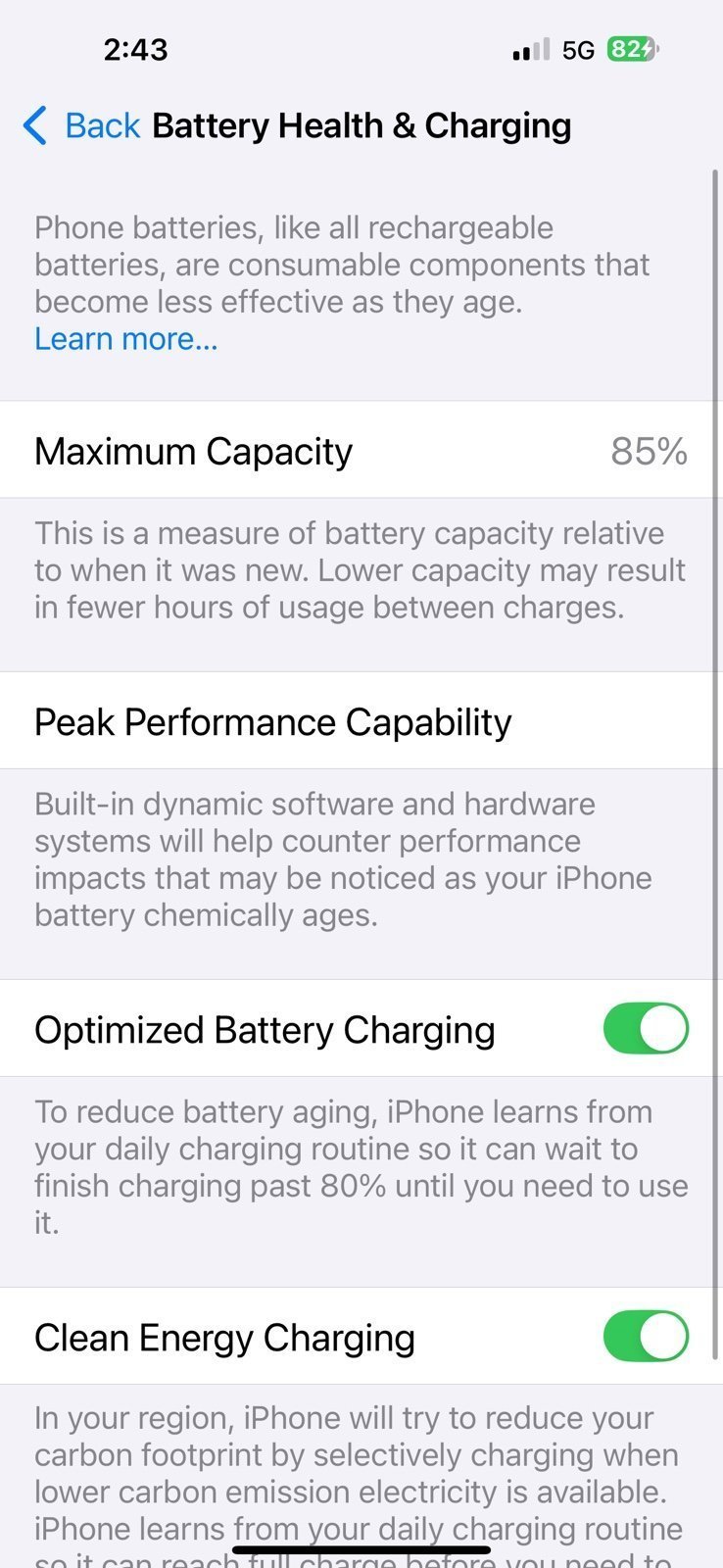Open the Learn more link
Image resolution: width=723 pixels, height=1568 pixels.
pos(125,339)
